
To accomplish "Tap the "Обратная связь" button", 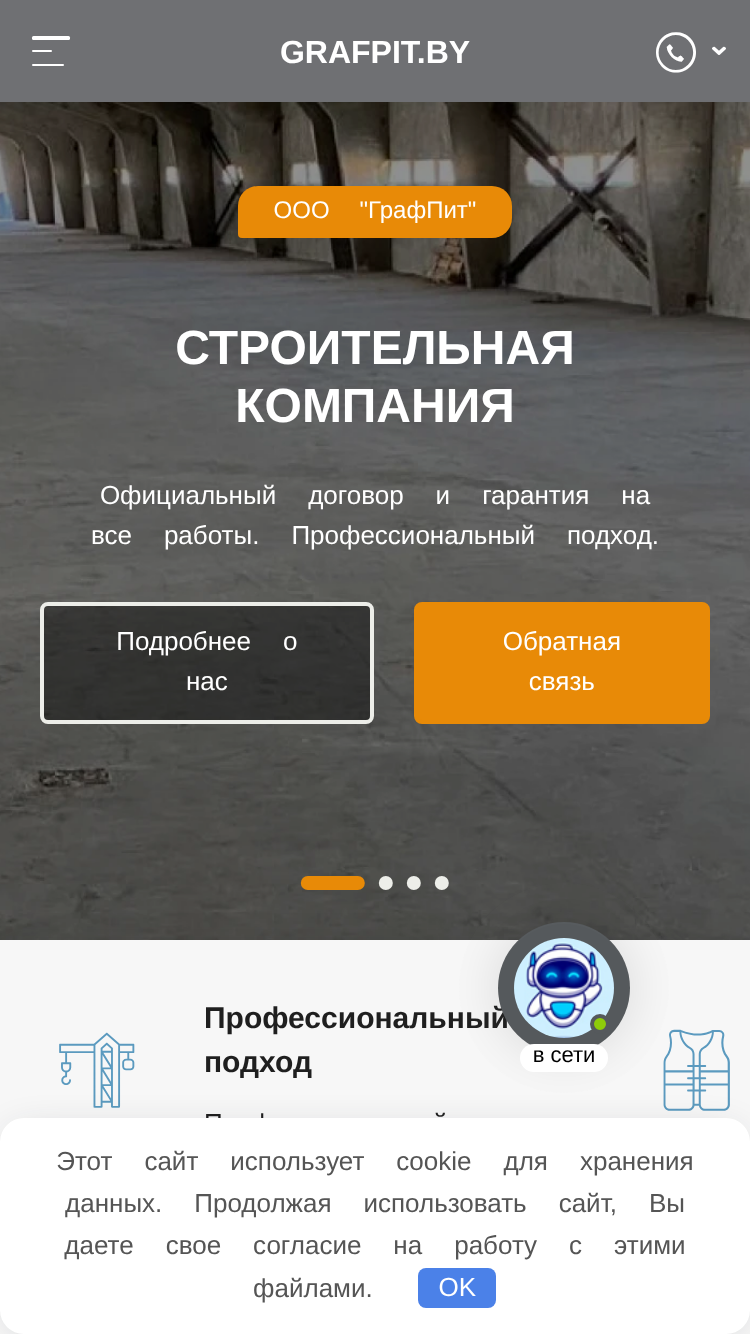I will coord(562,662).
